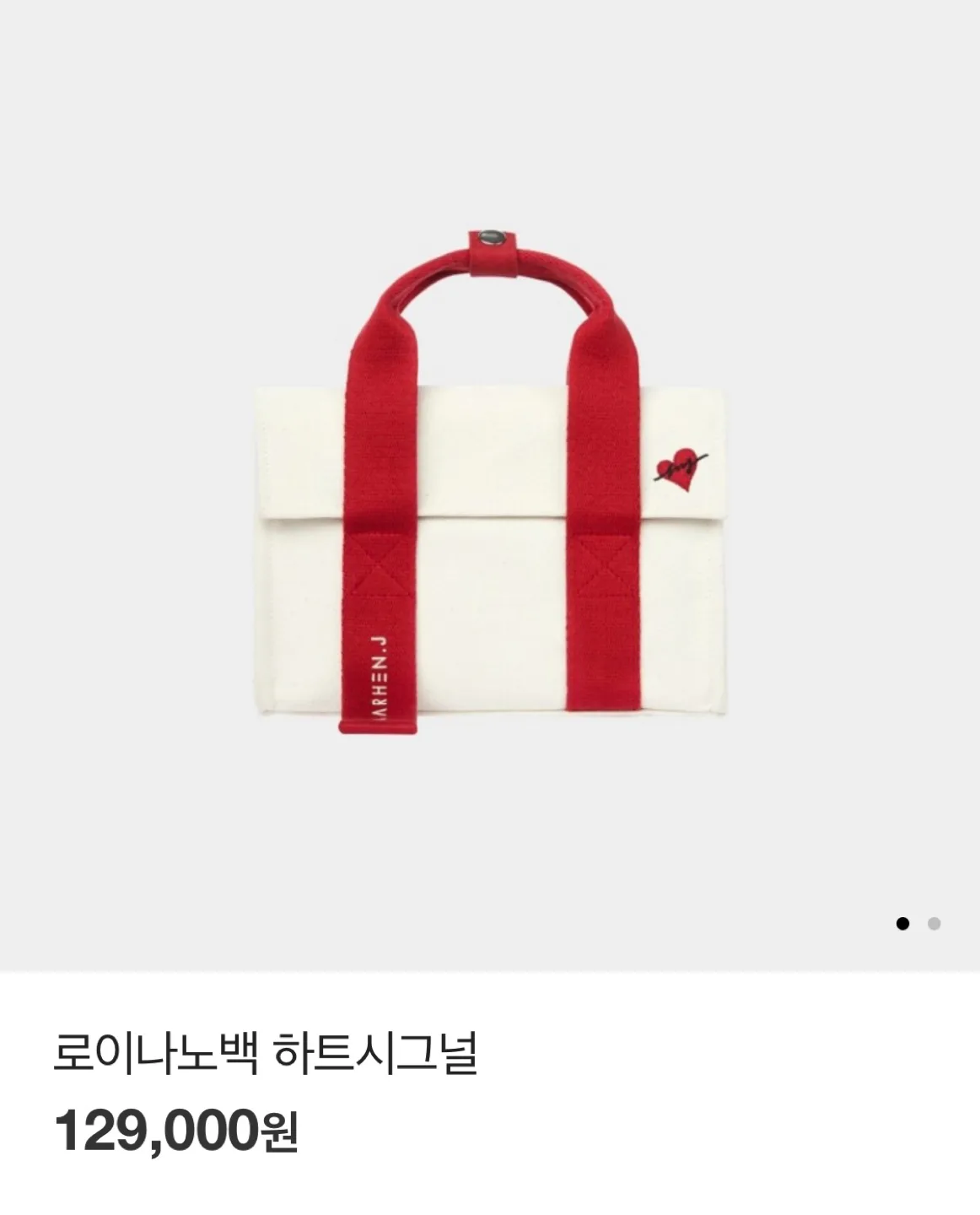Viewport: 980px width, 1215px height.
Task: Tap the bottom product info panel
Action: coord(490,1088)
